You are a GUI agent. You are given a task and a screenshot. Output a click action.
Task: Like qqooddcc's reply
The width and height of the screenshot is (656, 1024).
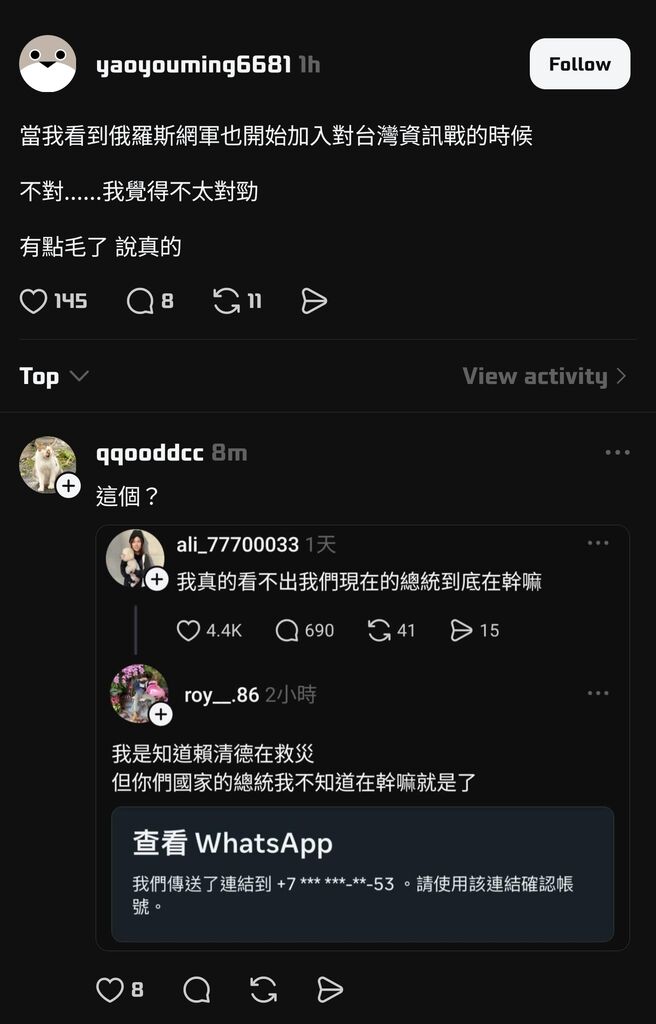pos(109,990)
